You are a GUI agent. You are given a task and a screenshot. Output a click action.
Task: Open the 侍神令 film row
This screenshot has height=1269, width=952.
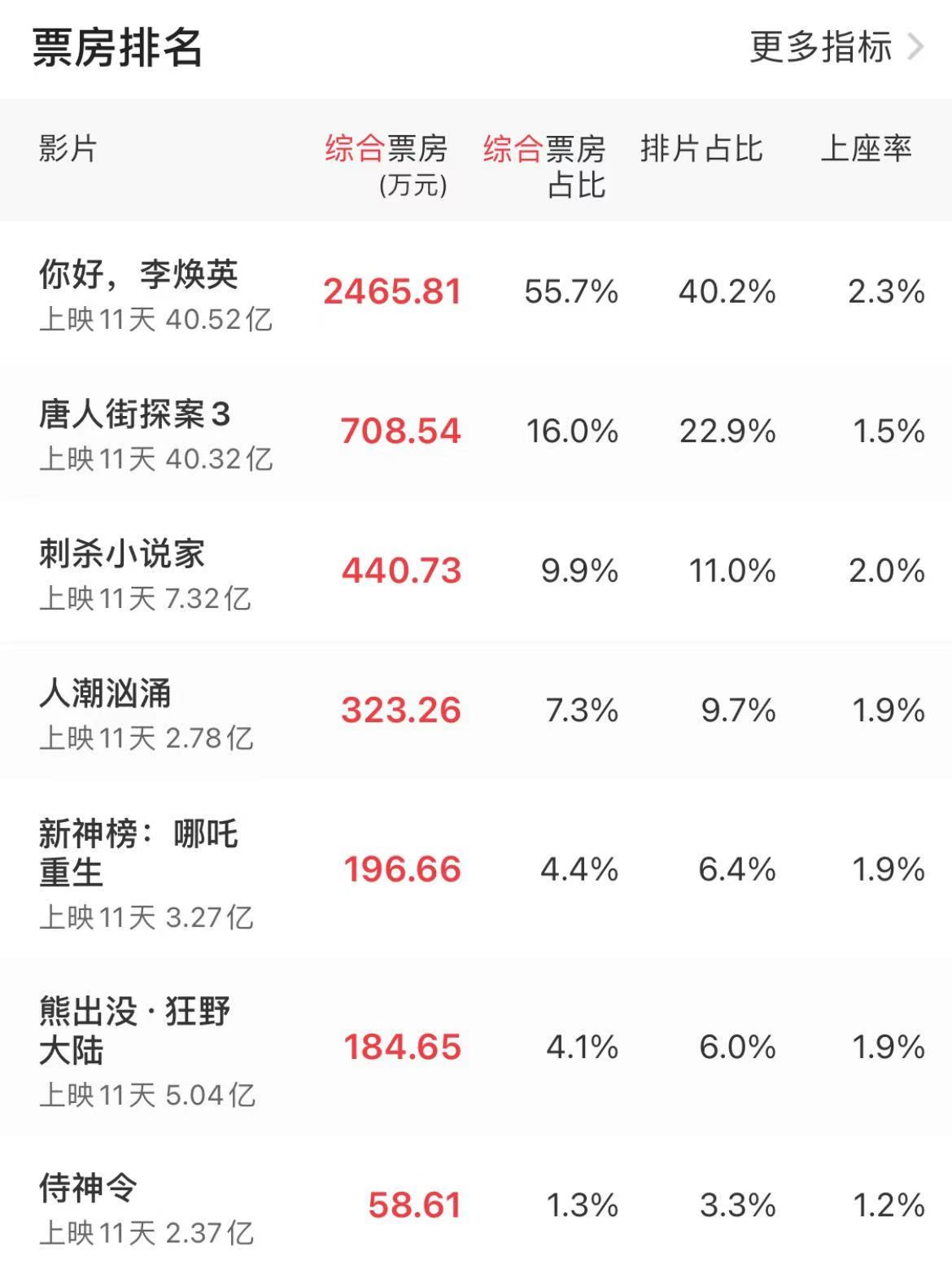[88, 1189]
